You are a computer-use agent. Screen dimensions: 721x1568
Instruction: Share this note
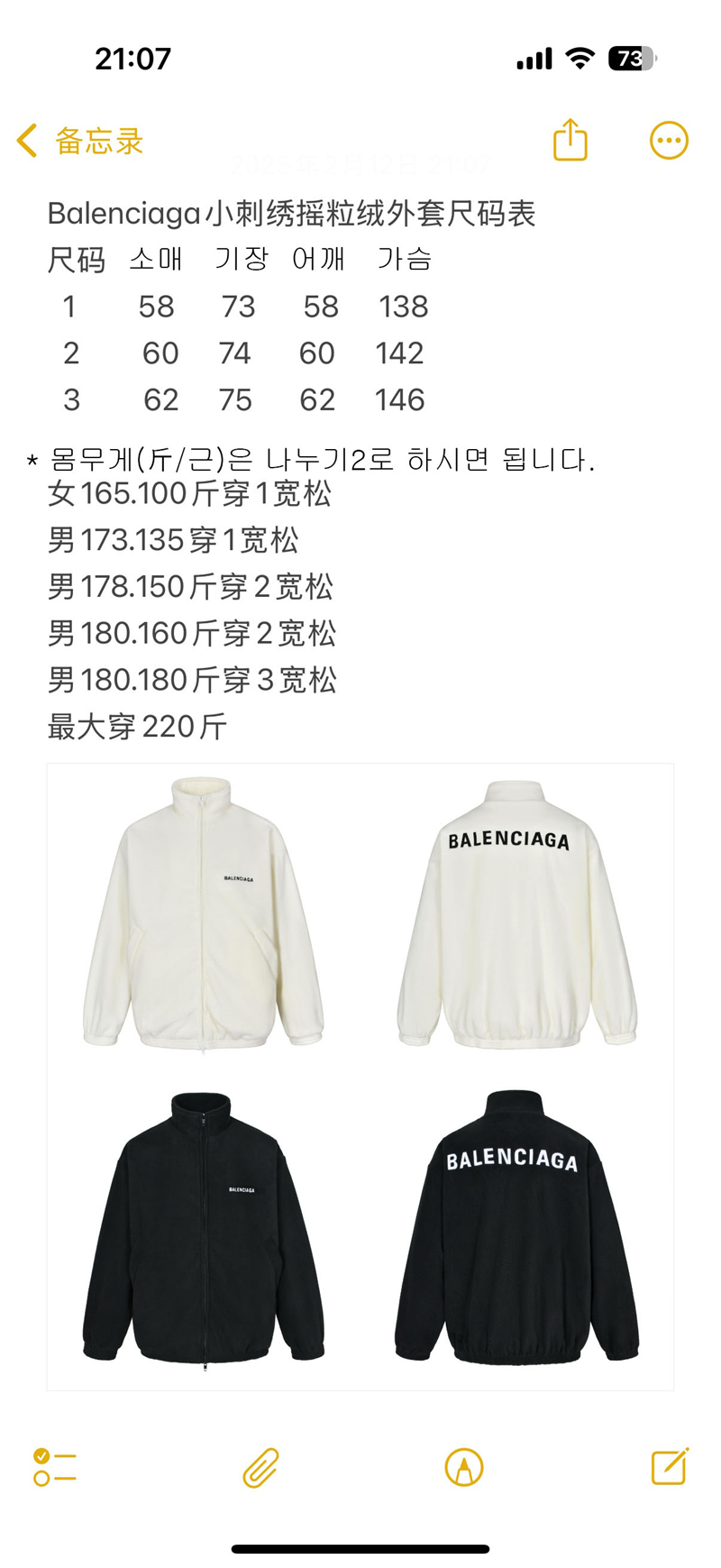tap(570, 141)
